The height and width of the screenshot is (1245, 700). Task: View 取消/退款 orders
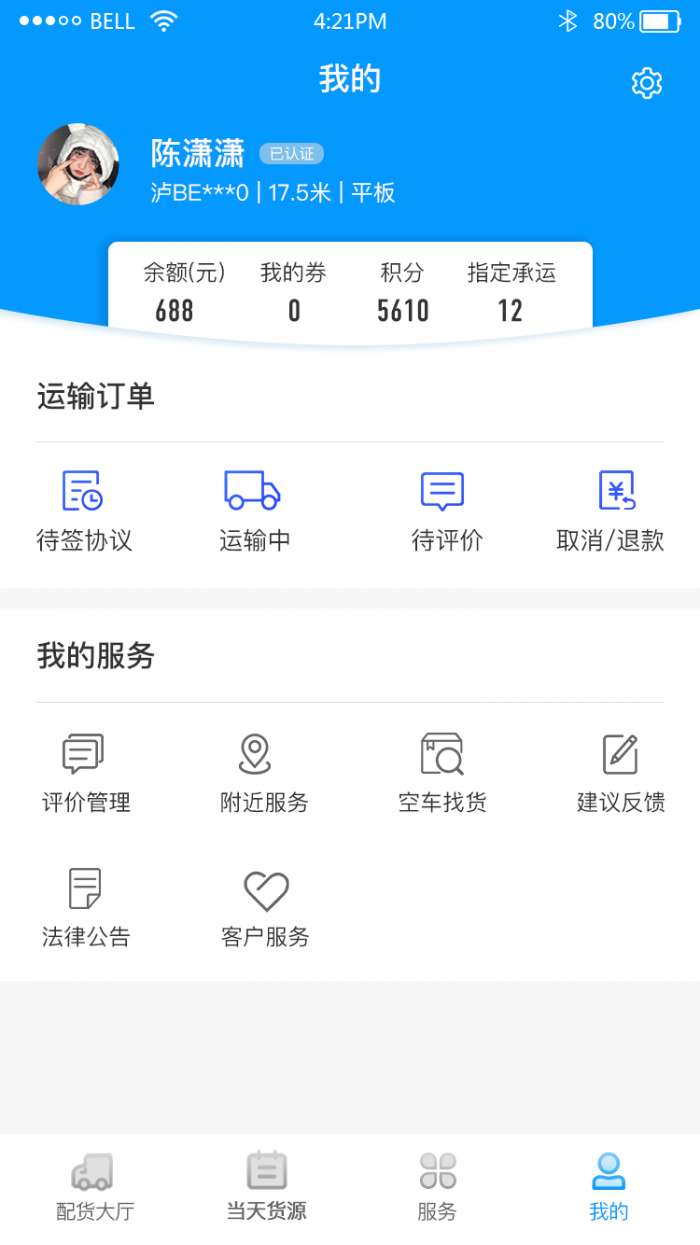coord(610,511)
